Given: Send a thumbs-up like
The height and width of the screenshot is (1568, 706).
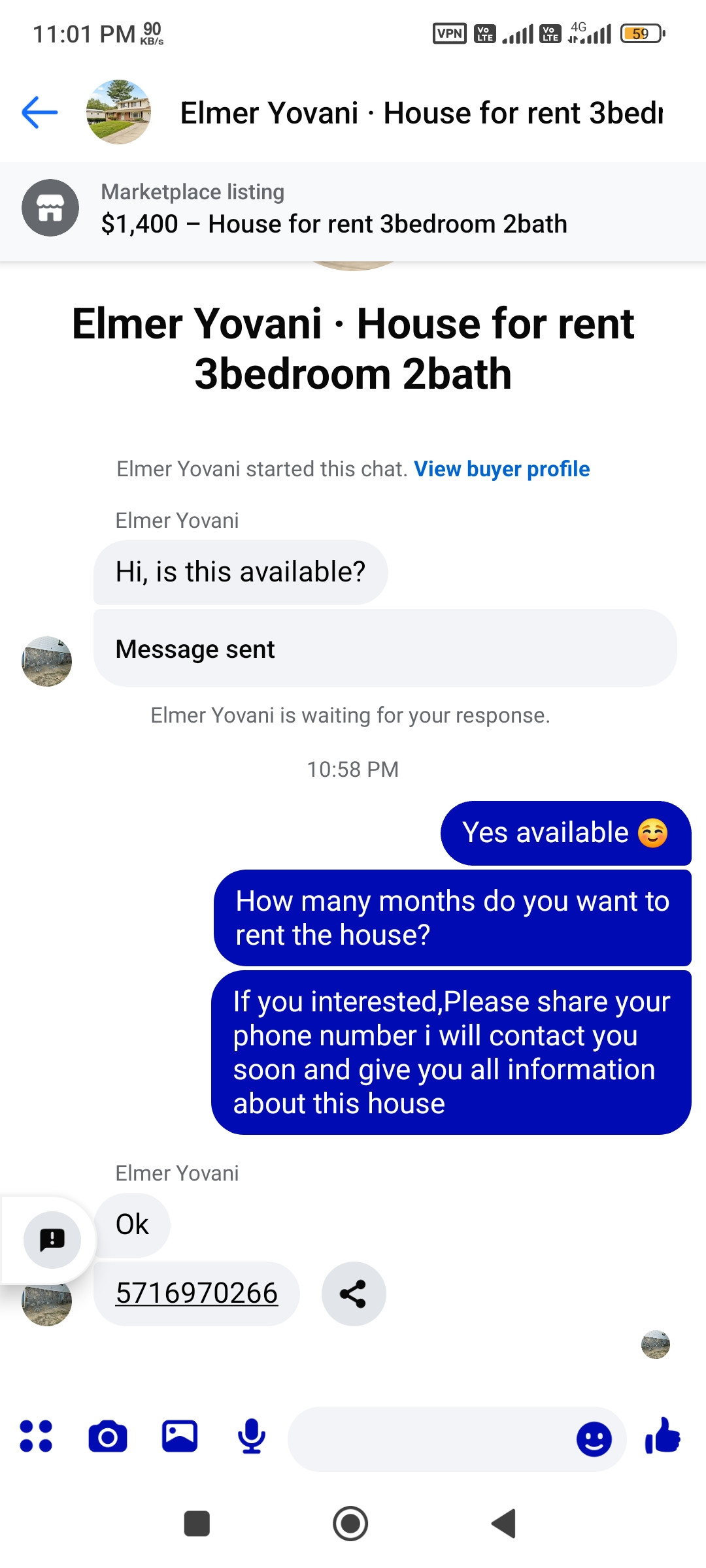Looking at the screenshot, I should tap(663, 1437).
